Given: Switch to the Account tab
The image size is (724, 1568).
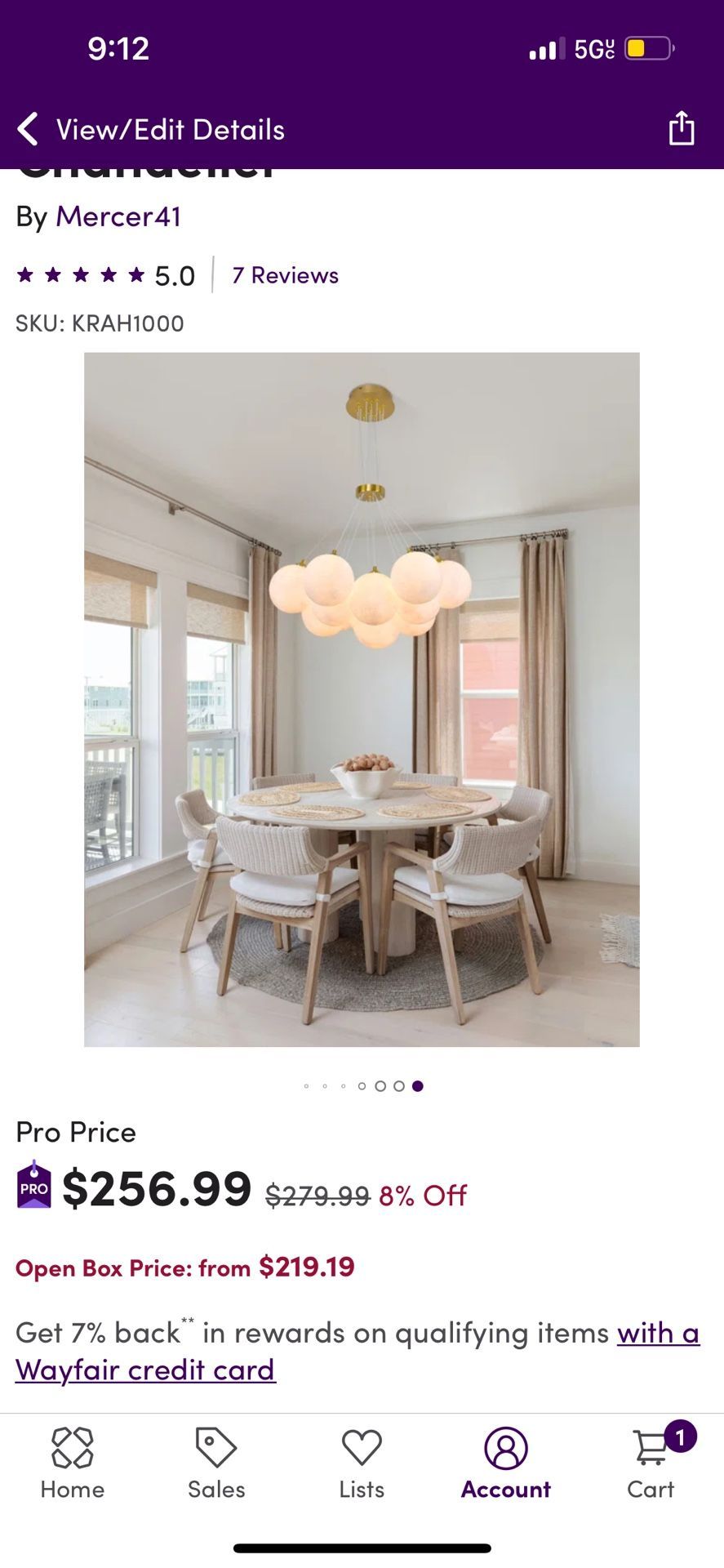Looking at the screenshot, I should point(505,1462).
